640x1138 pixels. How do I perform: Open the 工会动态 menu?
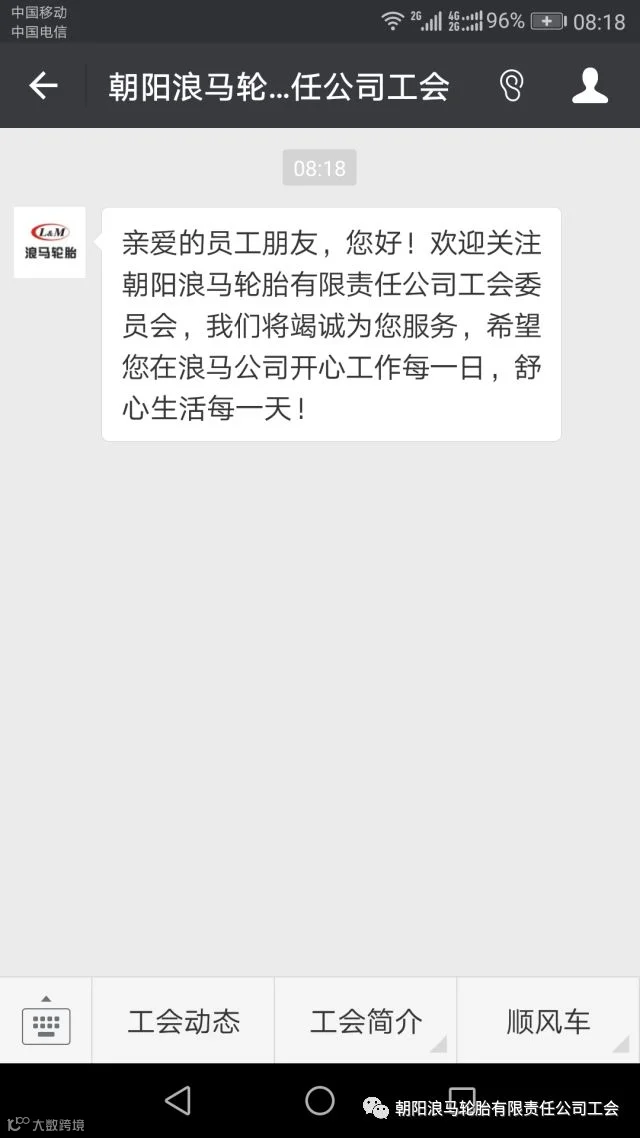[x=184, y=1020]
